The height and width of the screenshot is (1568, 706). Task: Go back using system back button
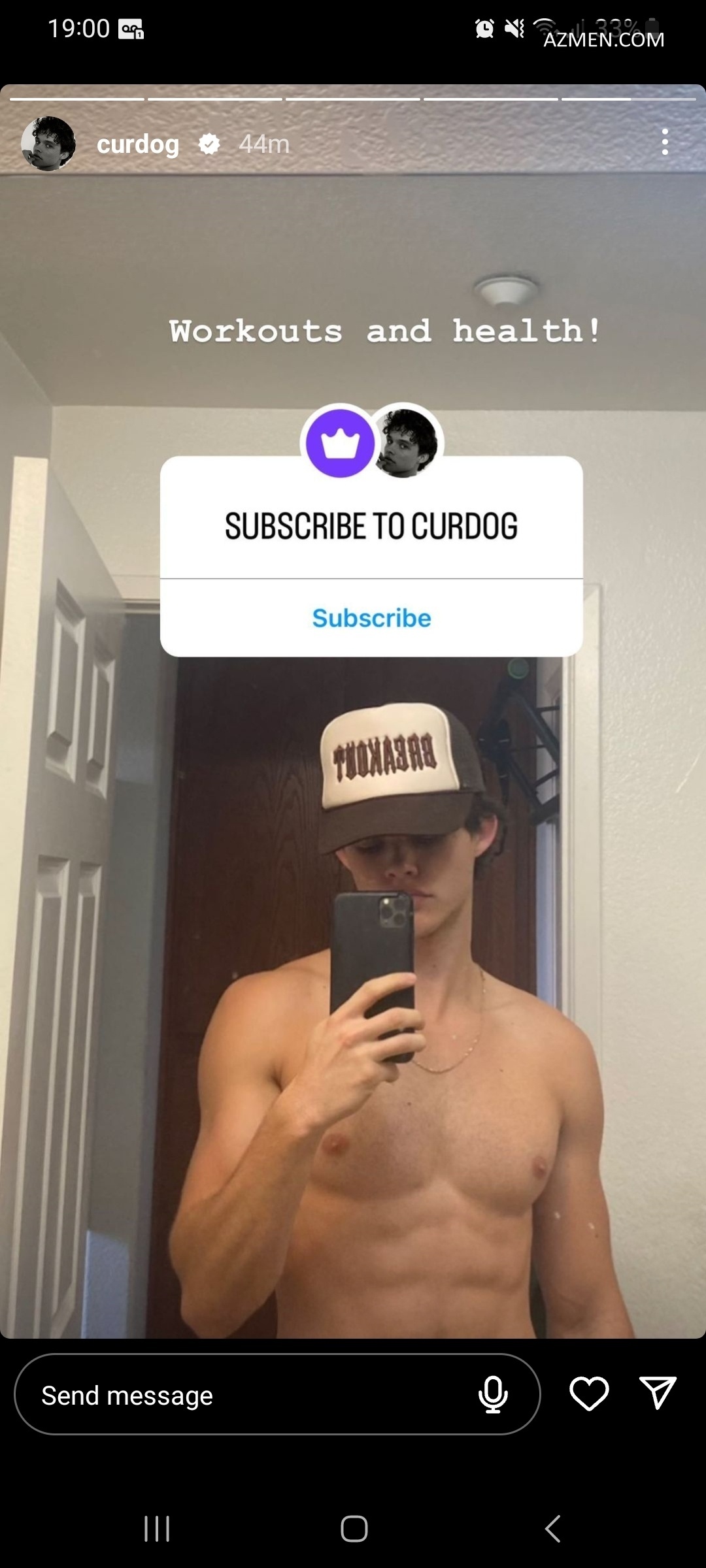tap(553, 1529)
